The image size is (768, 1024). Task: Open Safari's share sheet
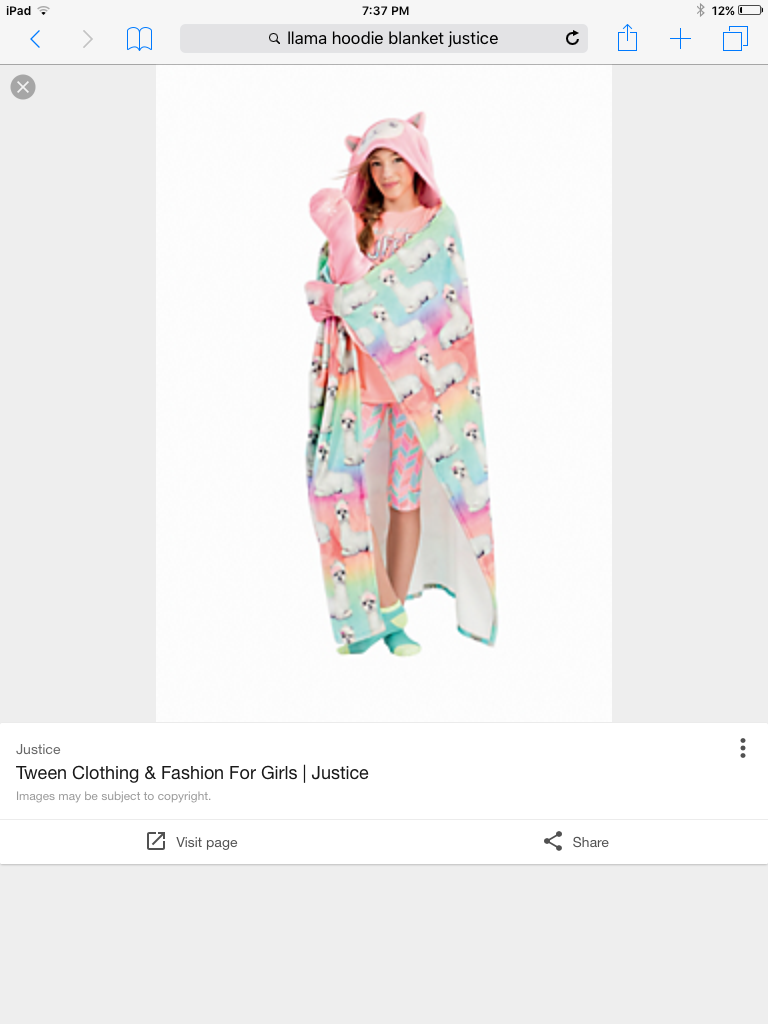tap(627, 39)
